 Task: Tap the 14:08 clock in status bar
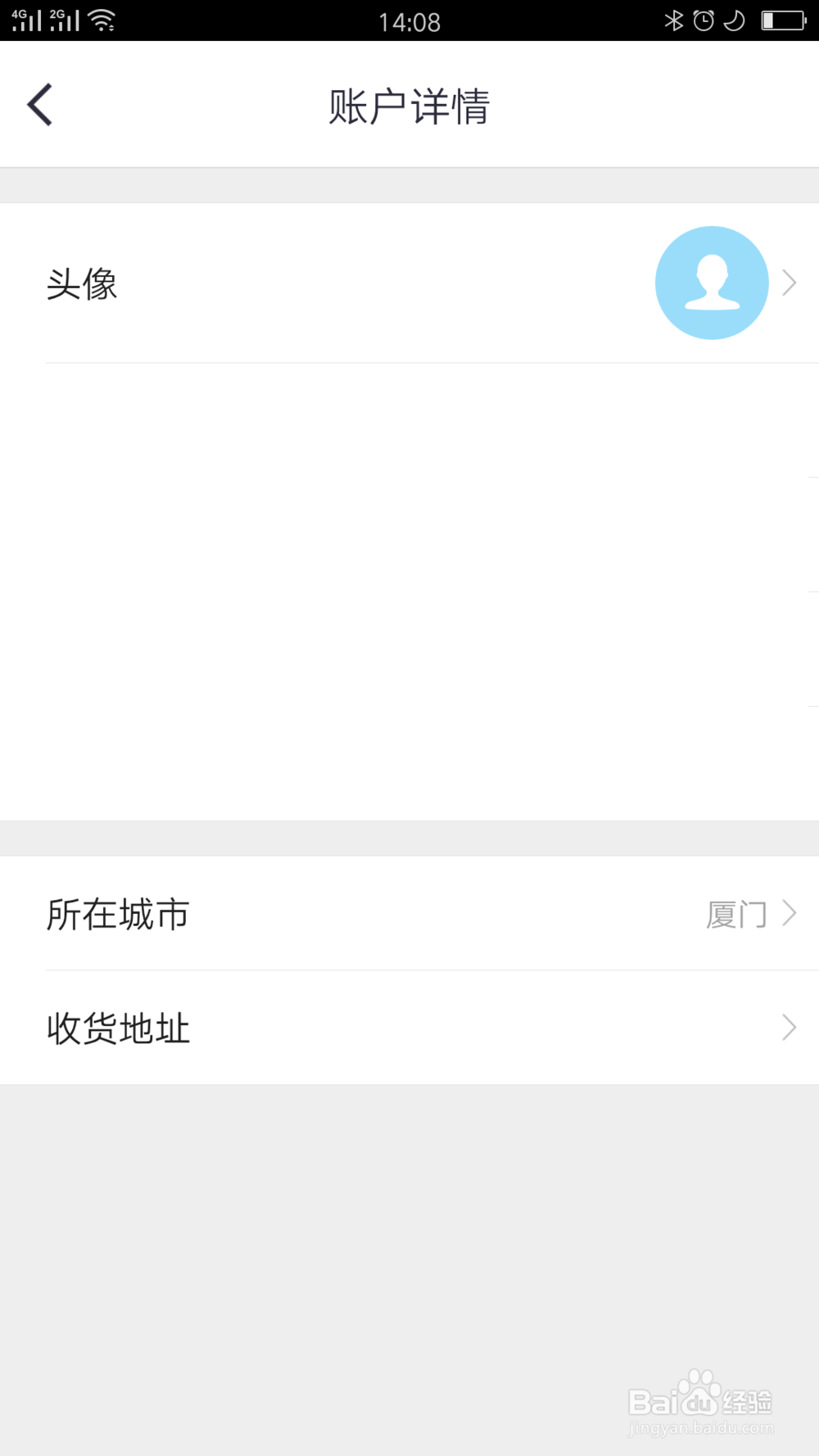point(409,22)
